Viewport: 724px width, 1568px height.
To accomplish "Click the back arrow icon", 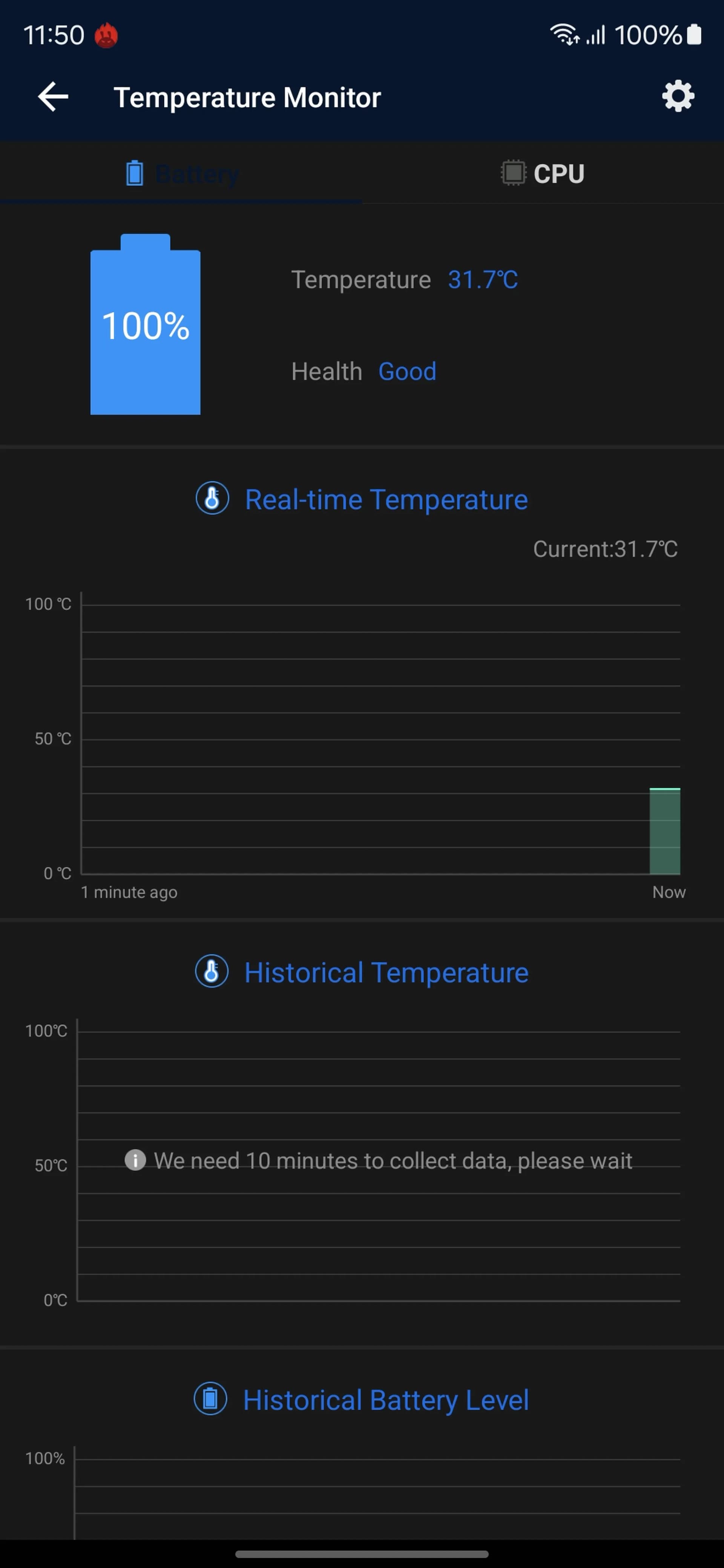I will (52, 96).
